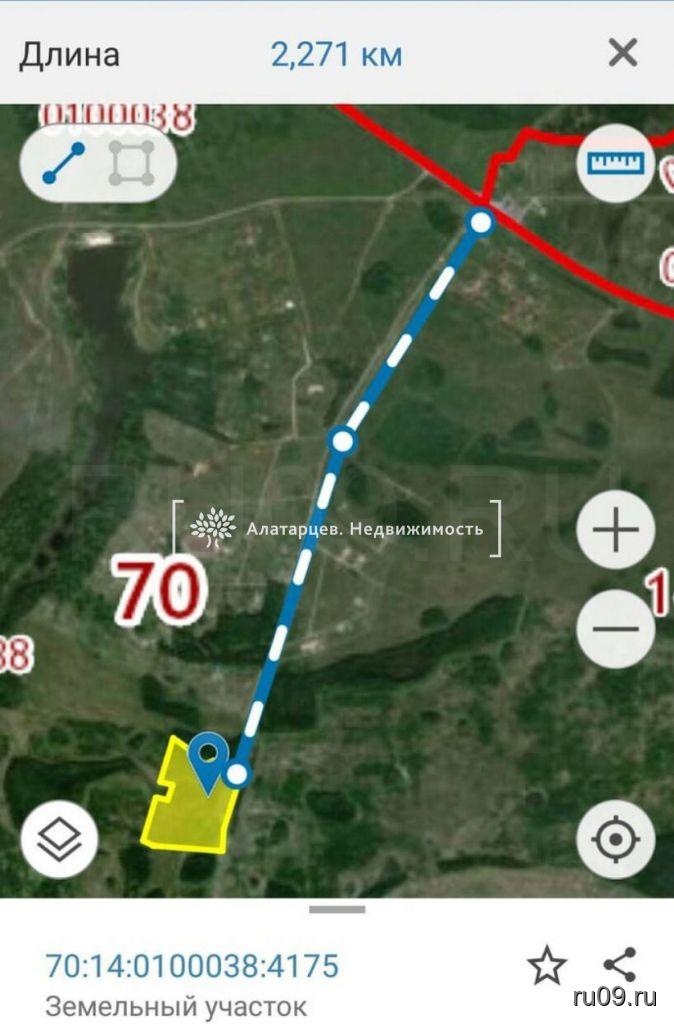Screen dimensions: 674x1024
Task: Close the length measurement panel
Action: [x=622, y=53]
